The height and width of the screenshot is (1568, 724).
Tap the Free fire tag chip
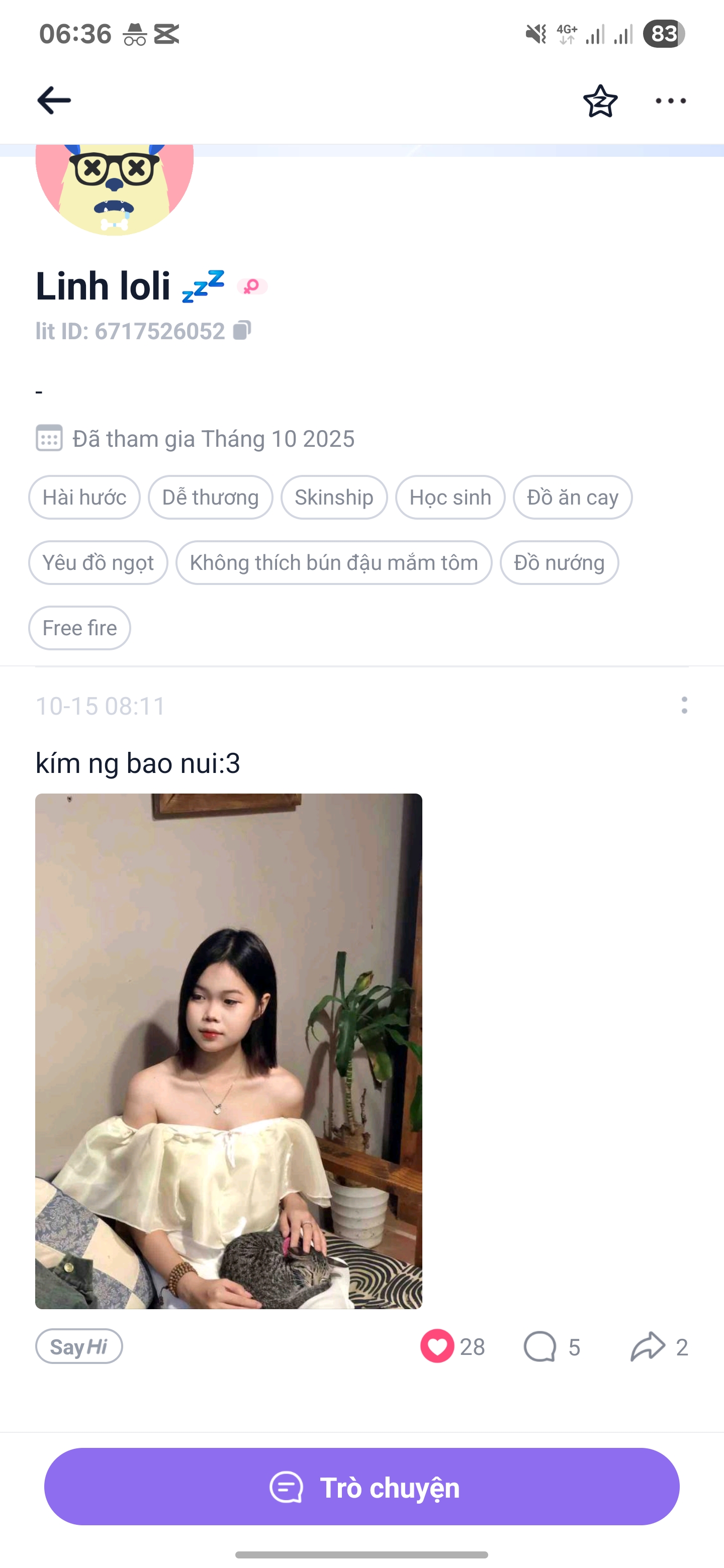click(x=80, y=628)
